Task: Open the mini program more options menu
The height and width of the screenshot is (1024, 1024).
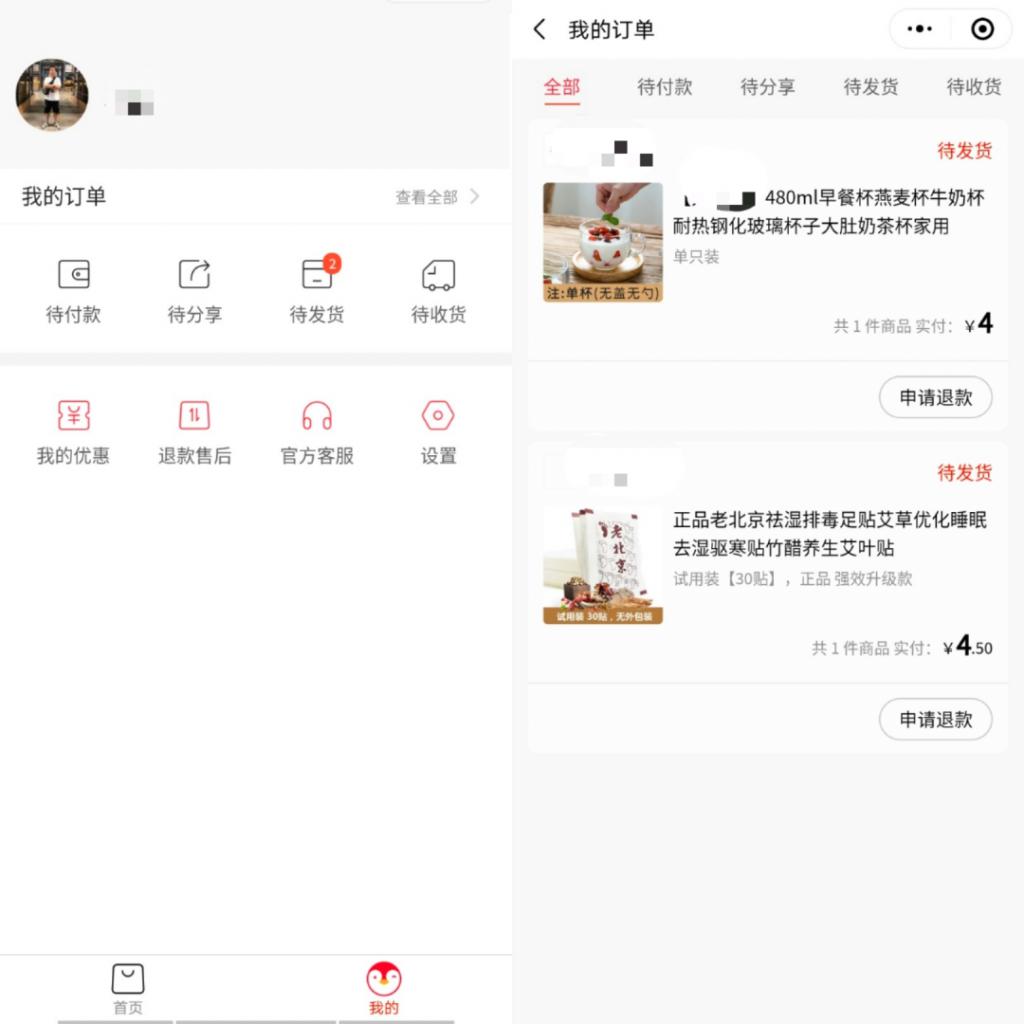Action: pyautogui.click(x=919, y=30)
